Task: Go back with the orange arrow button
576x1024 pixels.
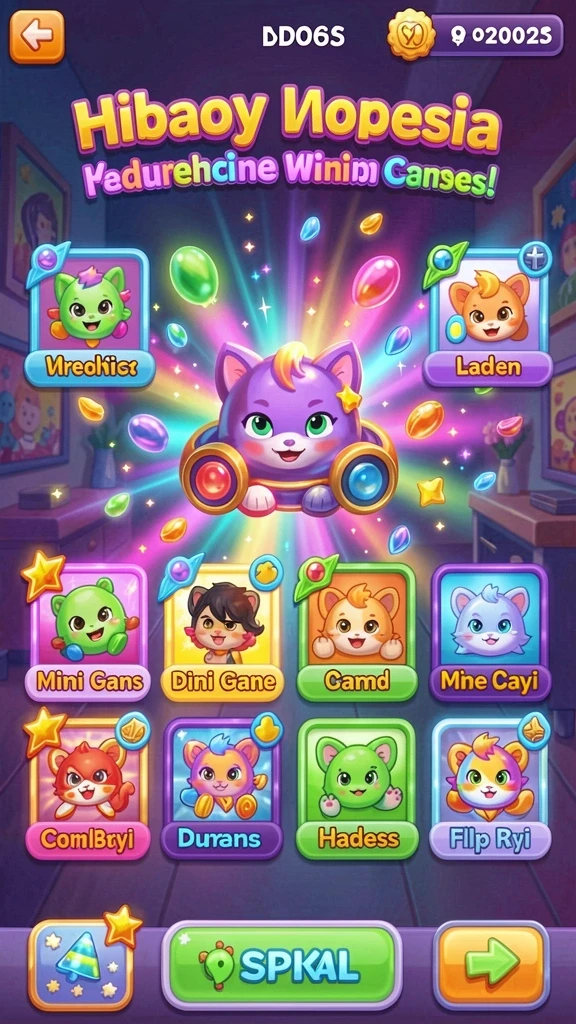Action: point(37,37)
